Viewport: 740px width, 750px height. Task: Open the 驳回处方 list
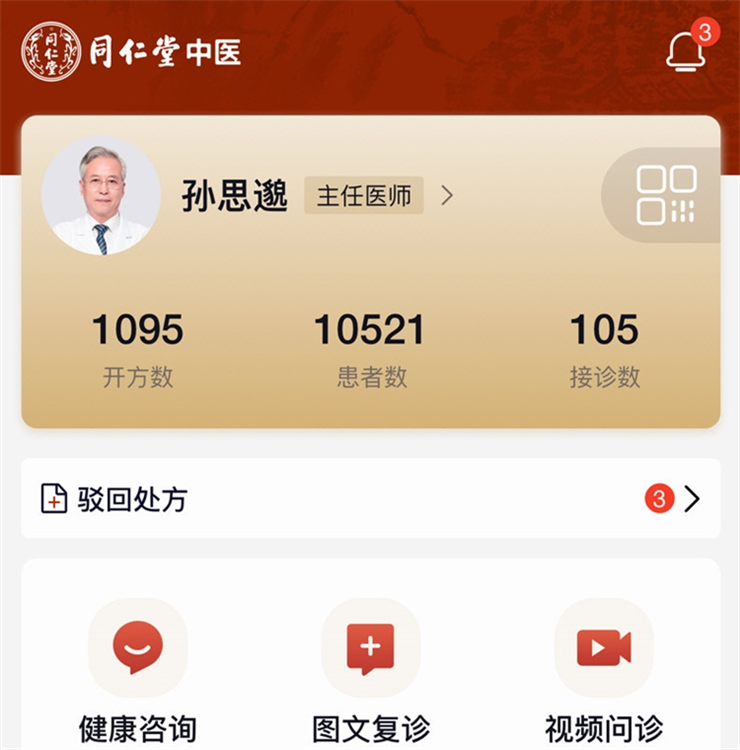[x=370, y=498]
